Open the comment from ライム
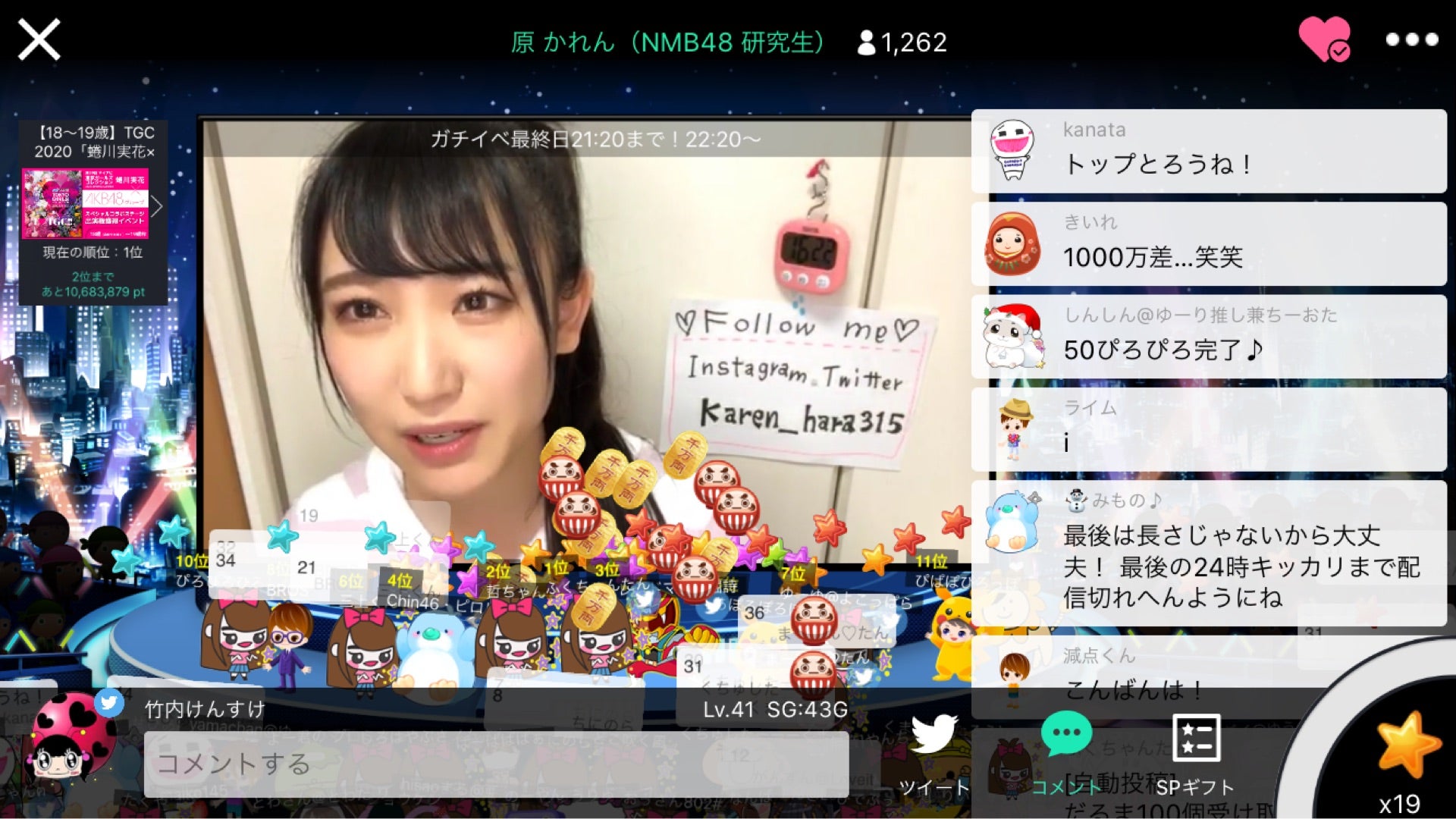The height and width of the screenshot is (819, 1456). [x=1209, y=429]
